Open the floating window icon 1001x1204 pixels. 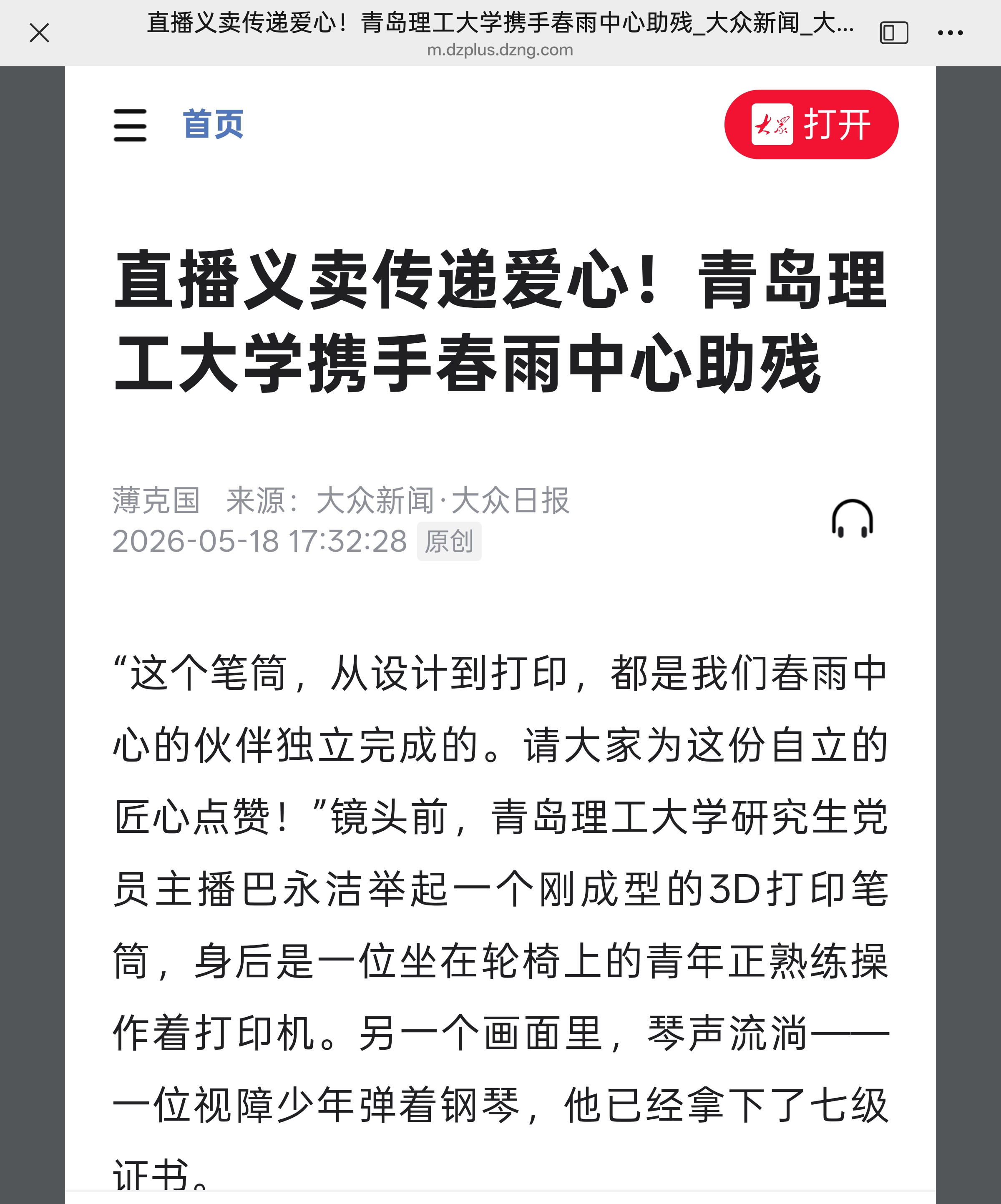tap(894, 33)
